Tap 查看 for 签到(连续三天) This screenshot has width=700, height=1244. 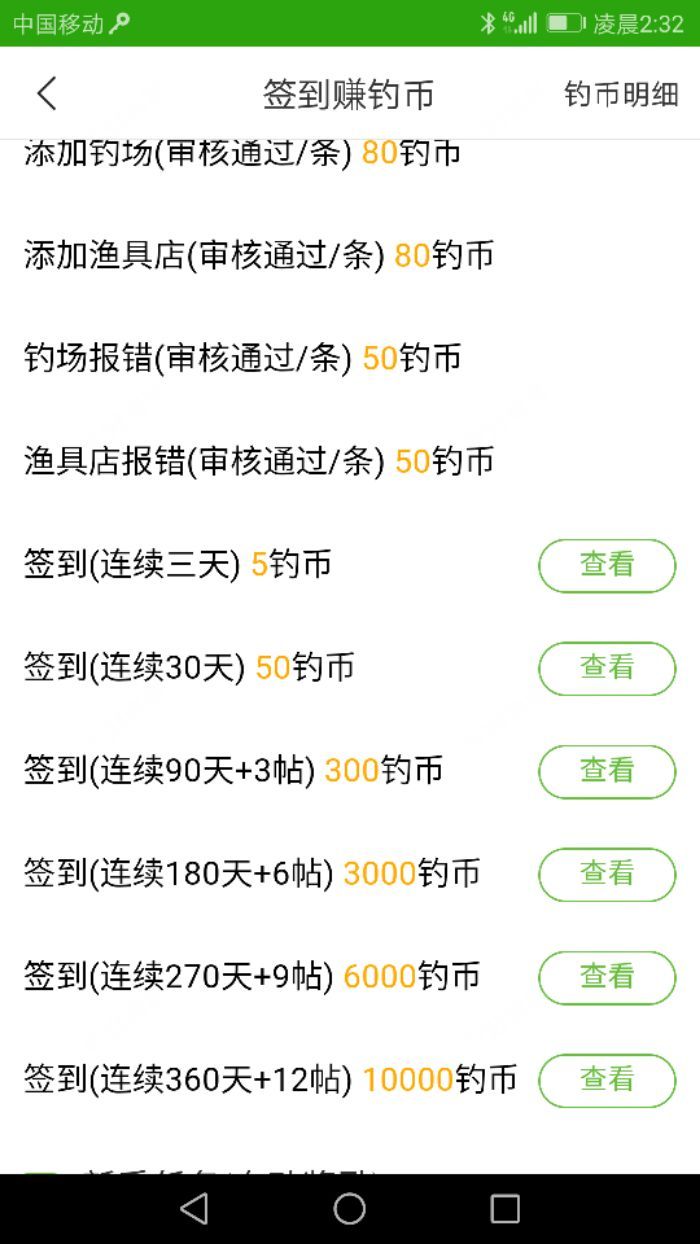[607, 565]
